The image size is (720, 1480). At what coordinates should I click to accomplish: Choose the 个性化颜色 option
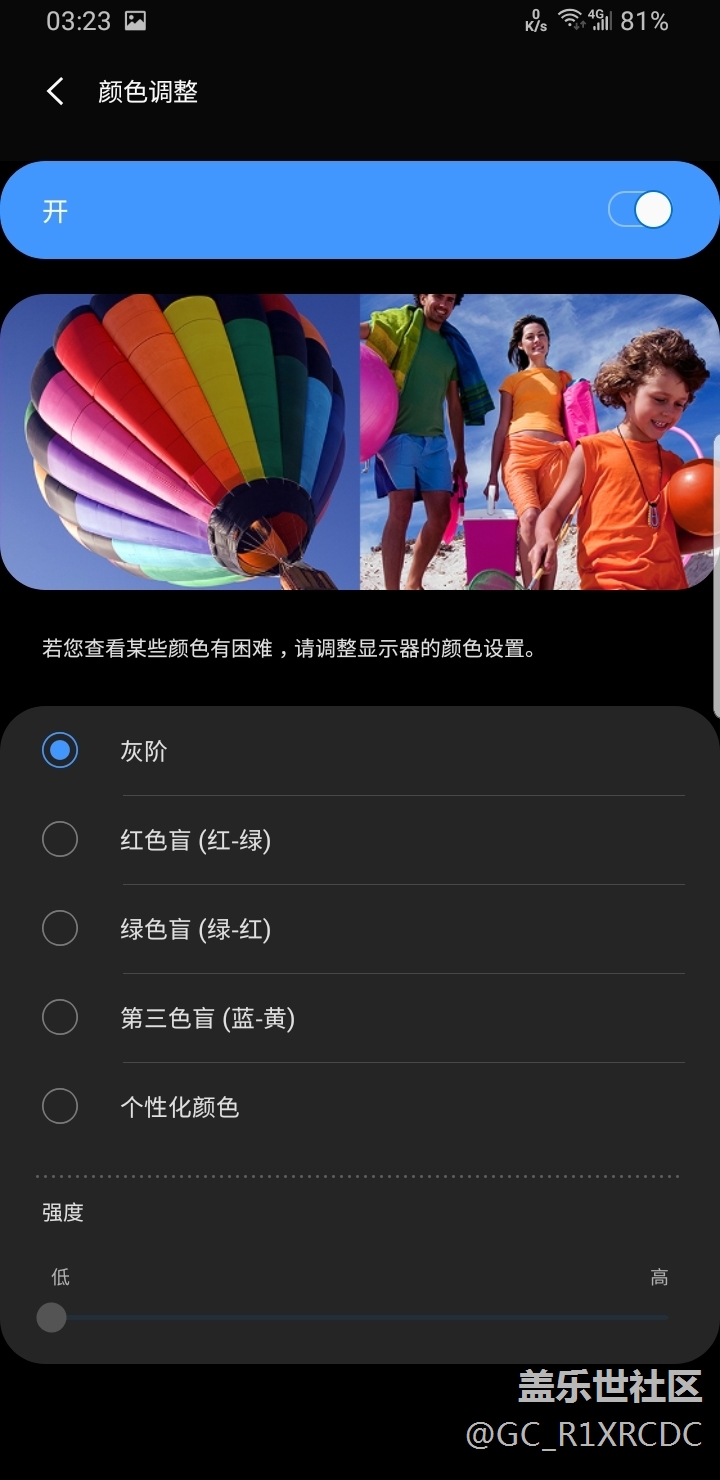click(60, 1106)
